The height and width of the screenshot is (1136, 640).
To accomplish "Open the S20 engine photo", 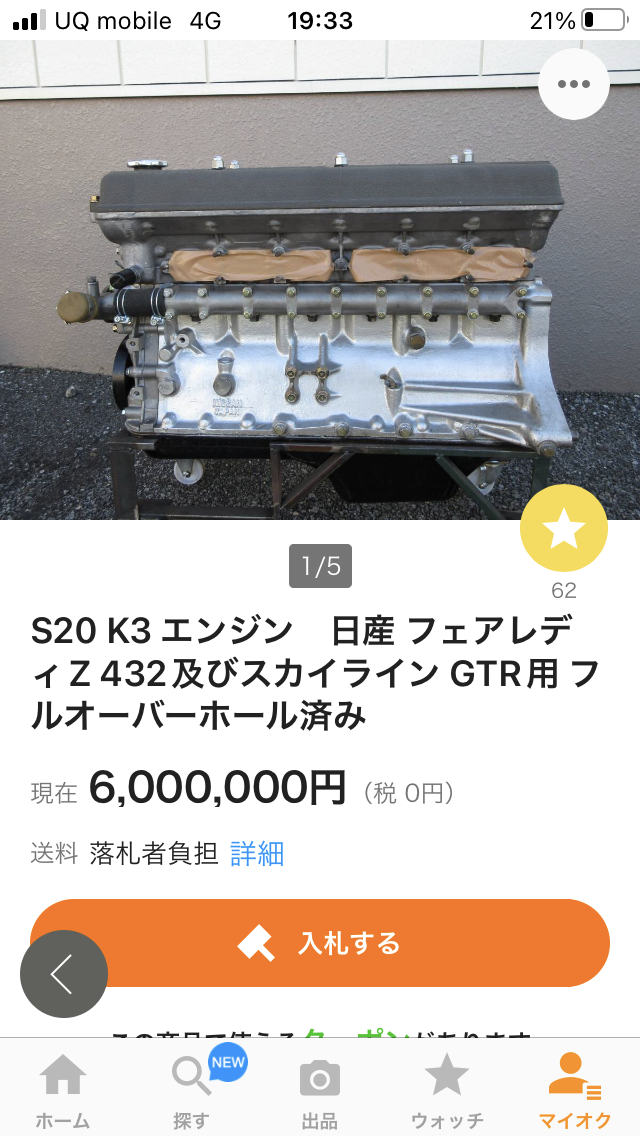I will 320,280.
